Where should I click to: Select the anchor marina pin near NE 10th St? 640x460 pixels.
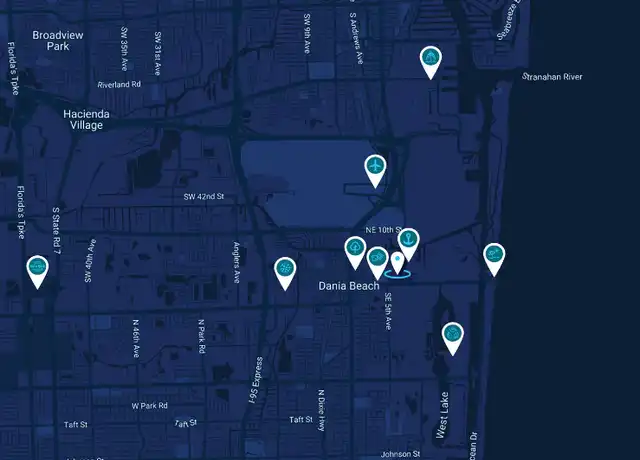click(x=408, y=241)
